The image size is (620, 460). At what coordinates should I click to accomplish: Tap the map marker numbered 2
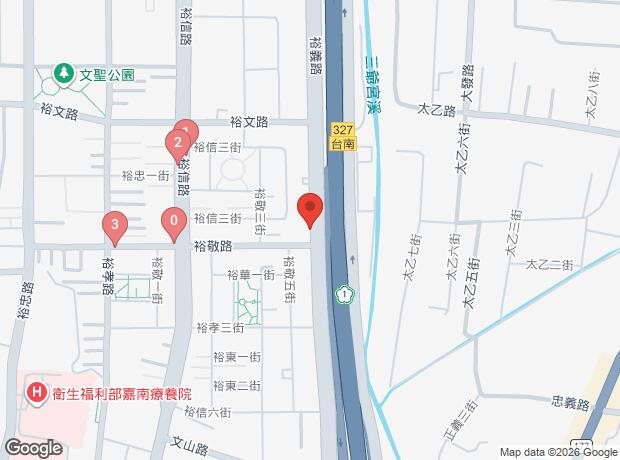pos(178,143)
